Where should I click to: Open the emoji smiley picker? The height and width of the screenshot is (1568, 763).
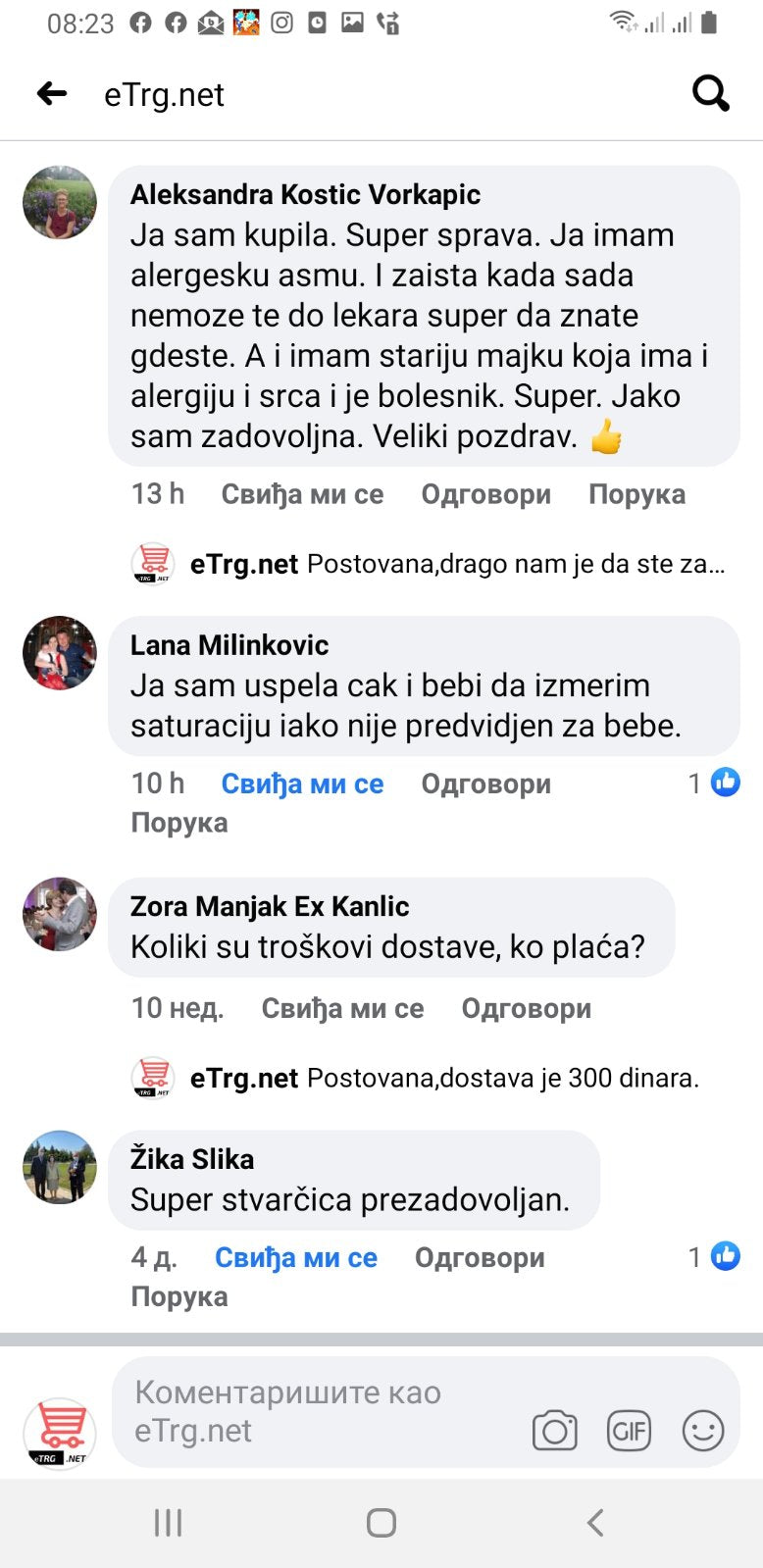click(702, 1431)
